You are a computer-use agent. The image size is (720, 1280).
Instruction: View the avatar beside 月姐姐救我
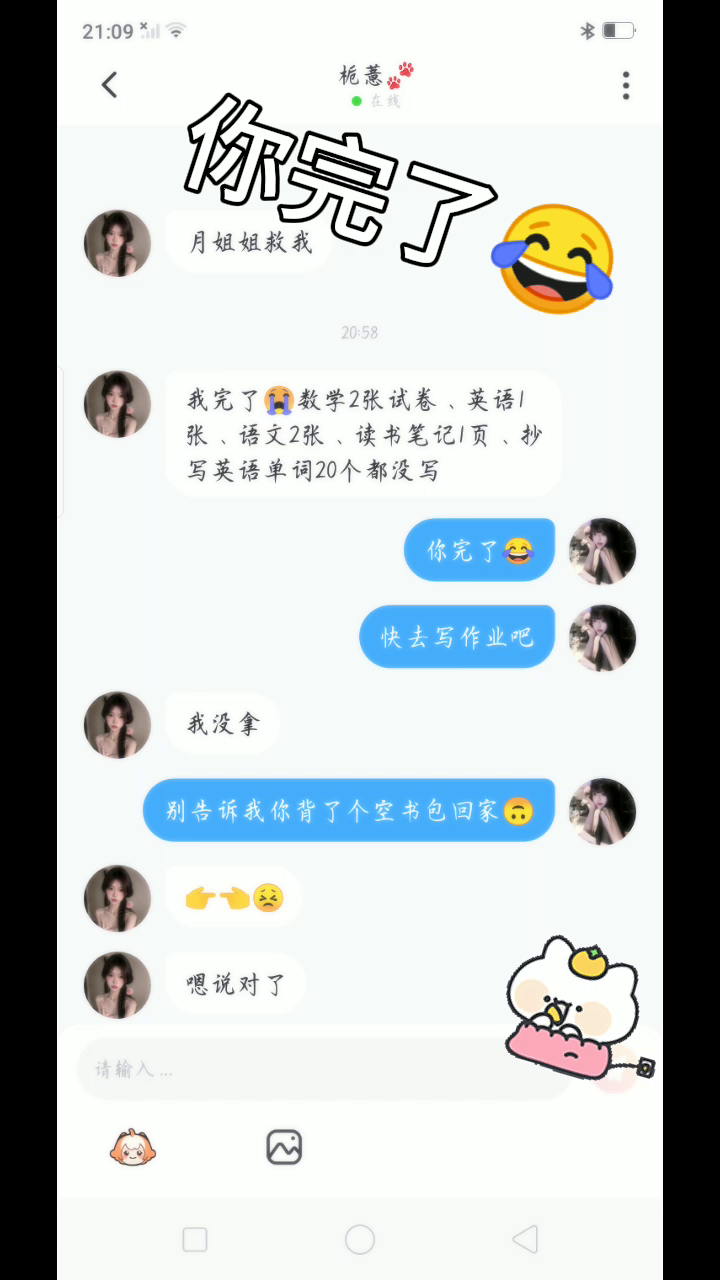[117, 243]
